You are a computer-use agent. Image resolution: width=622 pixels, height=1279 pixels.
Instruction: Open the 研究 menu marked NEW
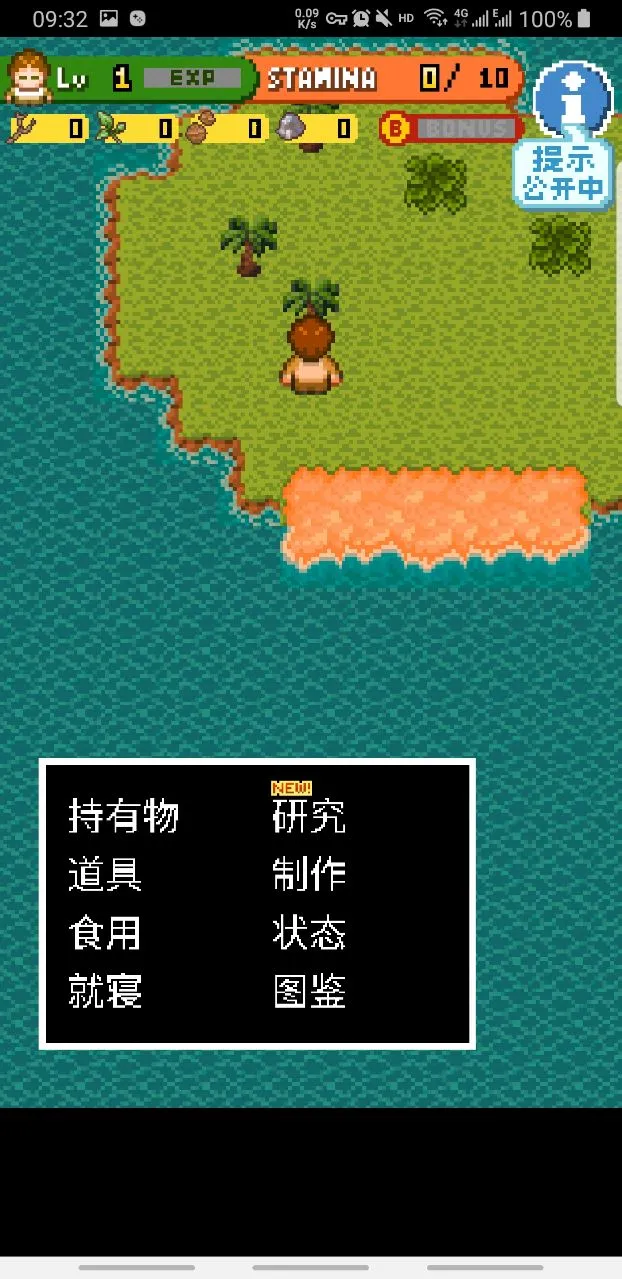tap(309, 817)
